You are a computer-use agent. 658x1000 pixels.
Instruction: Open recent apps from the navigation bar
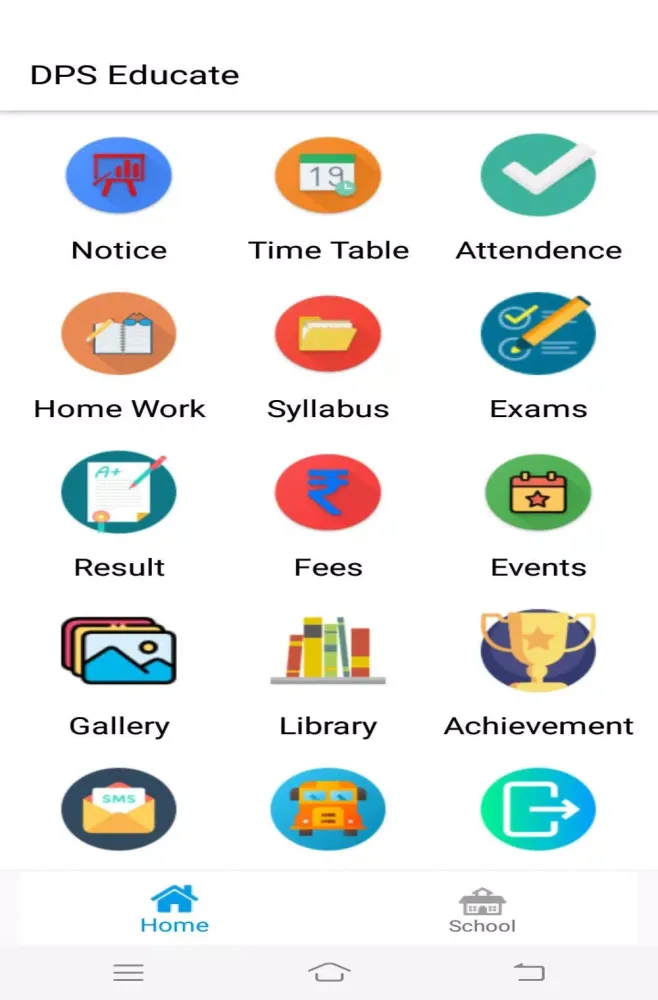click(x=129, y=972)
